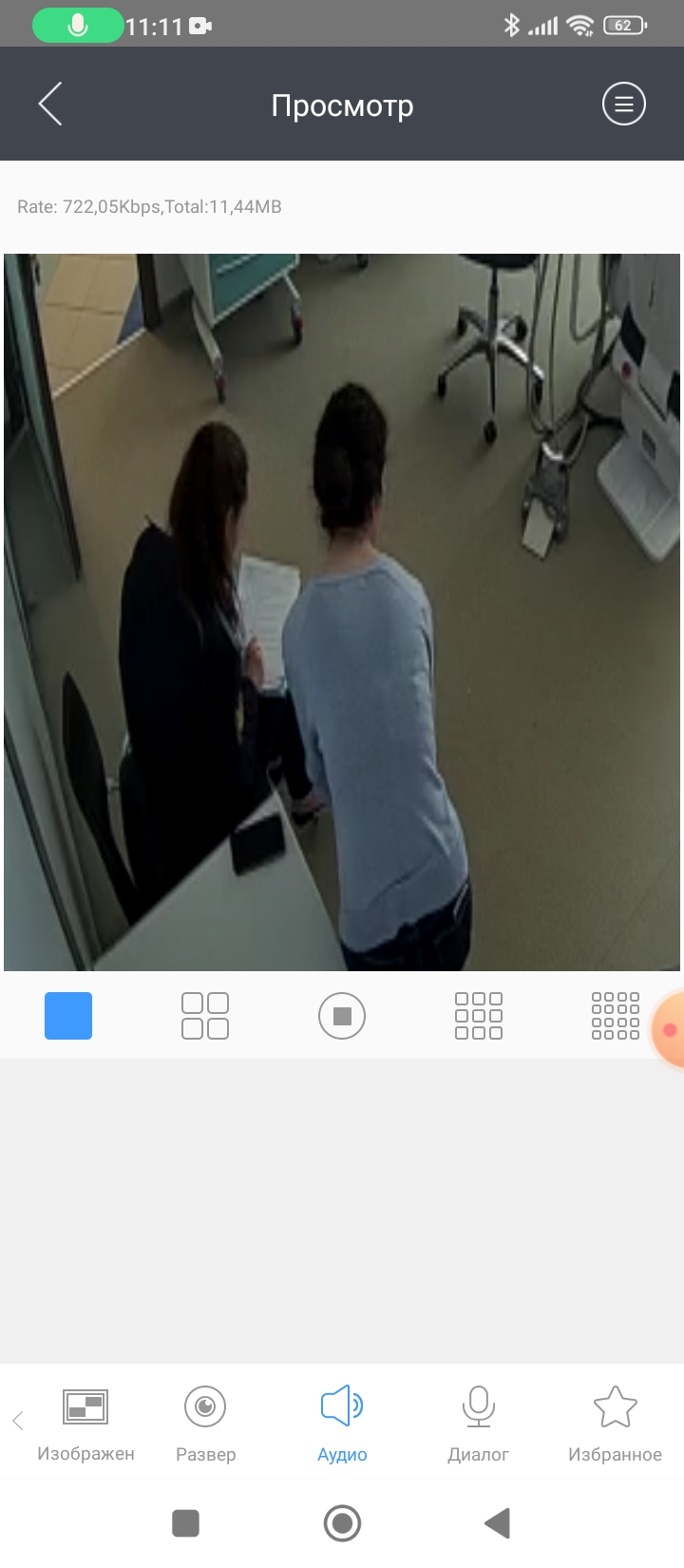Toggle Аудио sound

[x=342, y=1423]
